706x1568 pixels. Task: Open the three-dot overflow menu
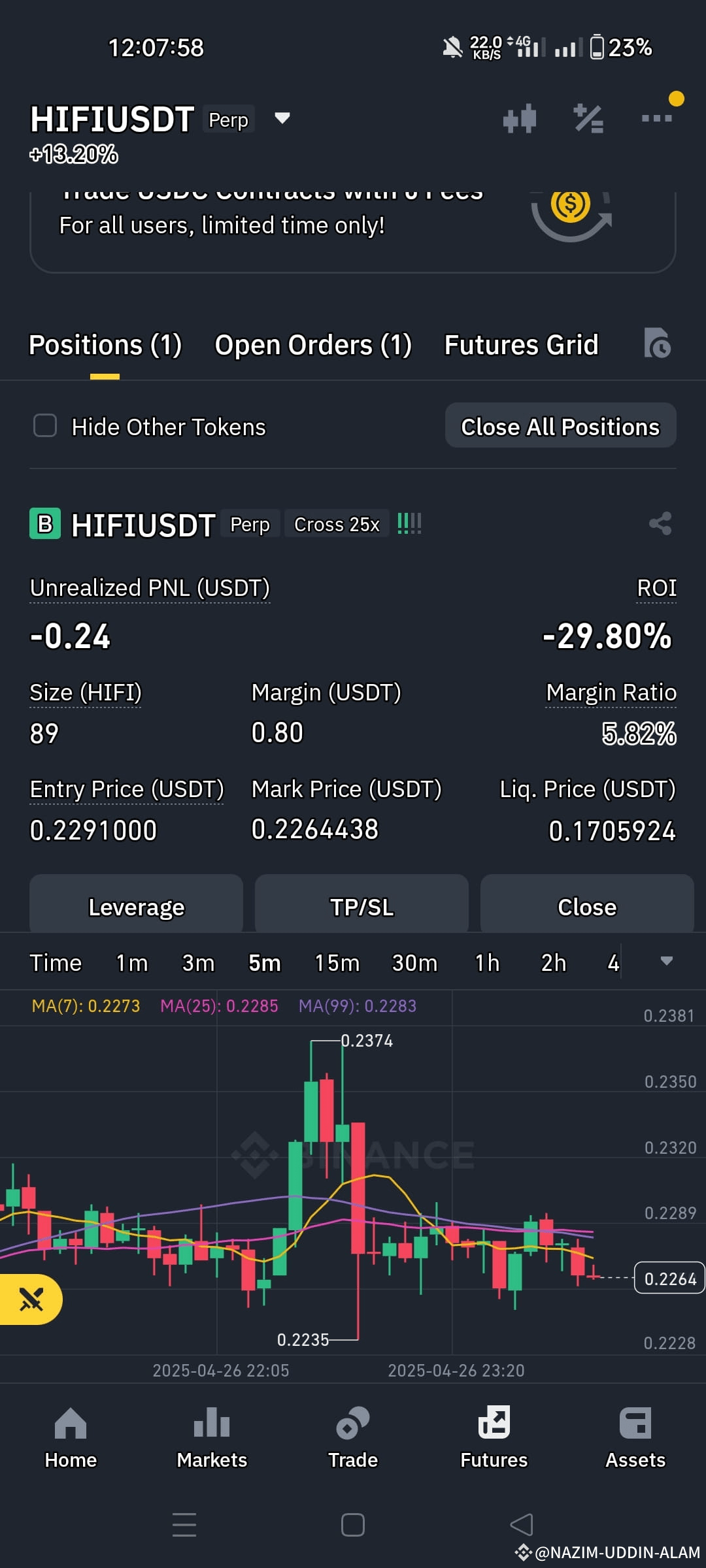click(x=656, y=118)
